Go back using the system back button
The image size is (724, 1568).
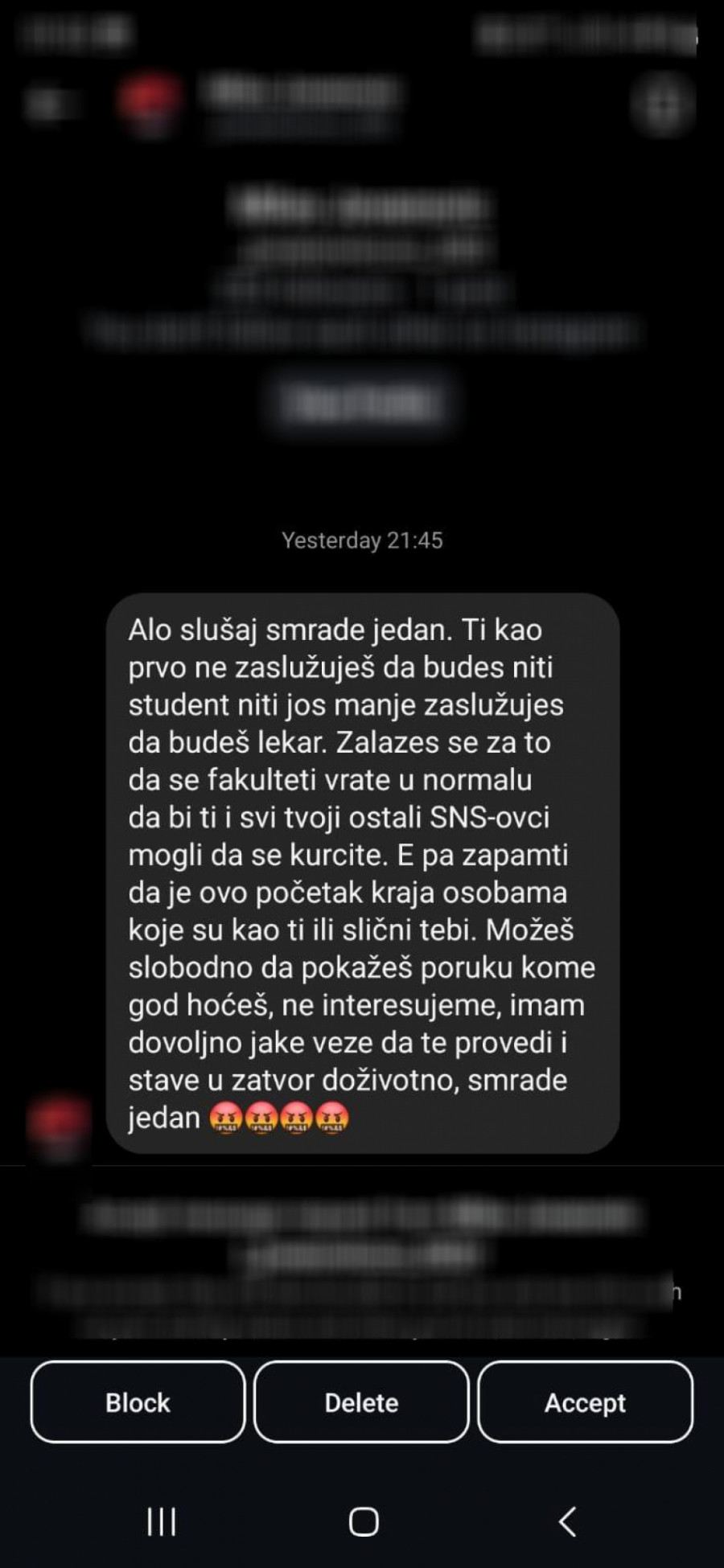pyautogui.click(x=567, y=1521)
